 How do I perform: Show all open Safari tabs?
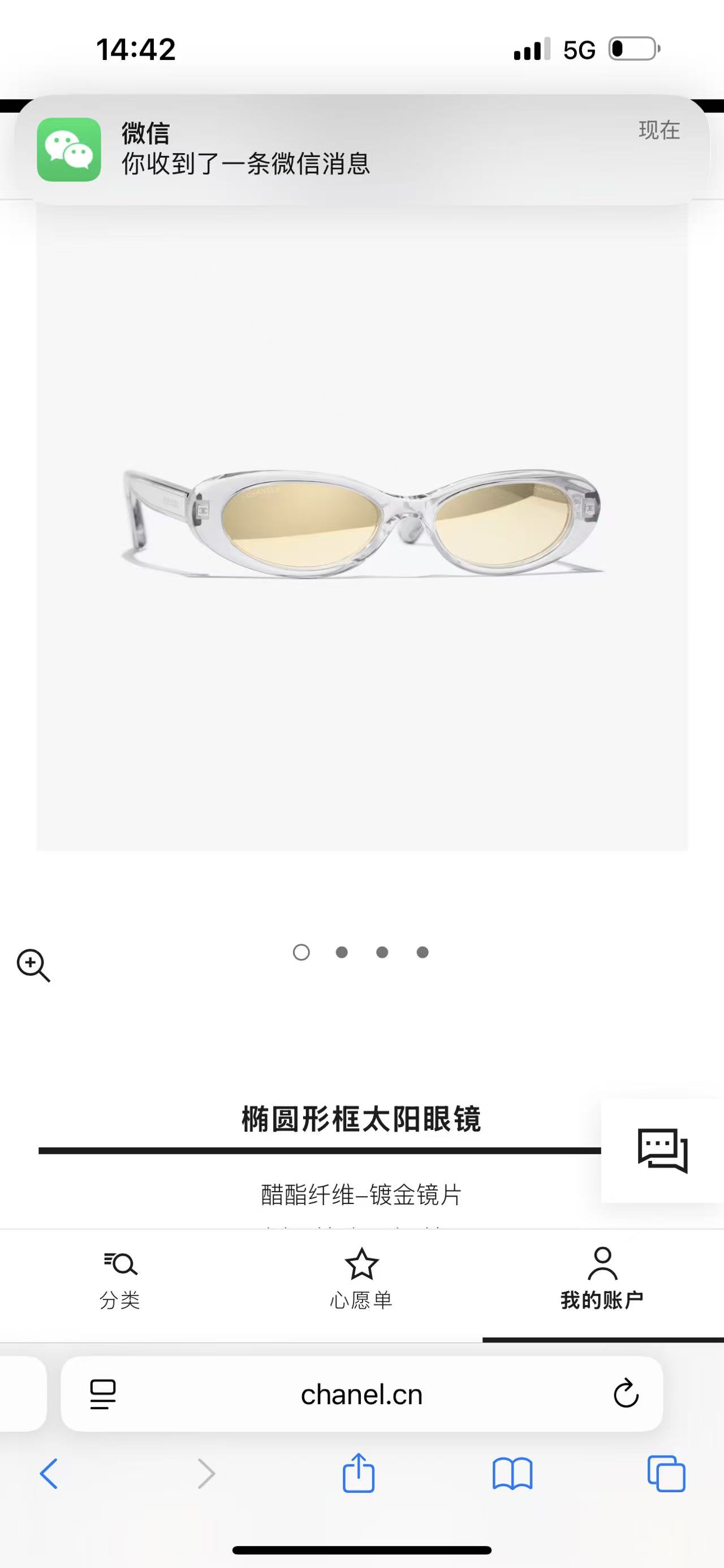pos(666,1474)
